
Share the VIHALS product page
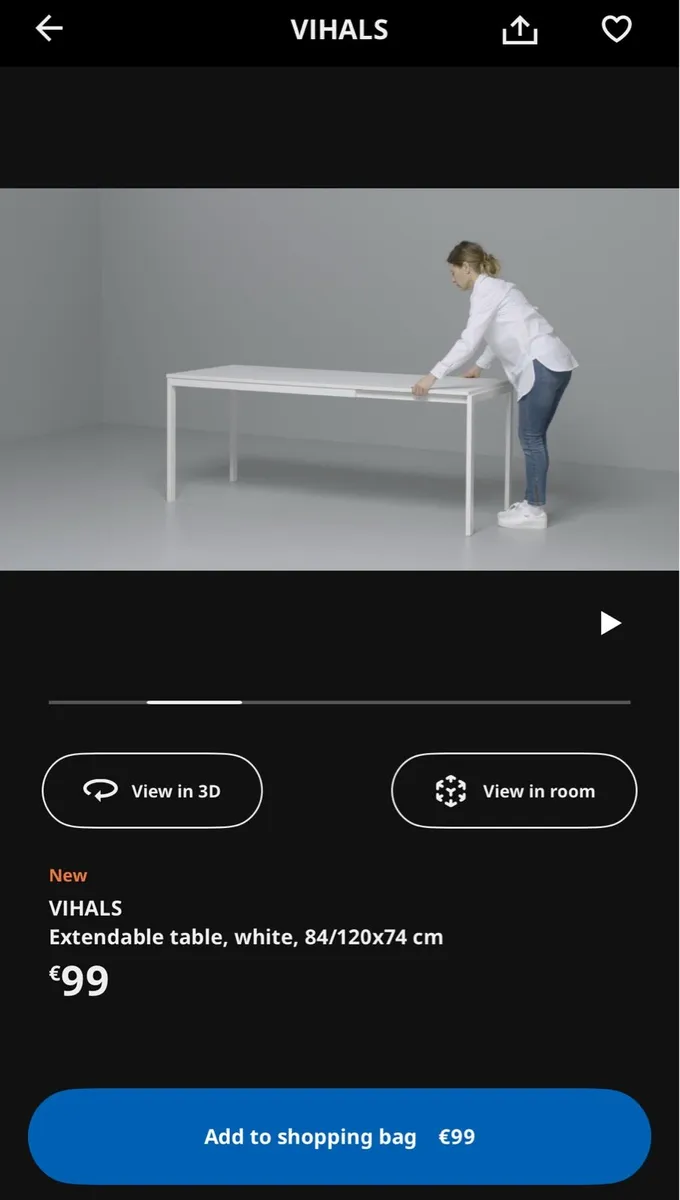pyautogui.click(x=519, y=31)
